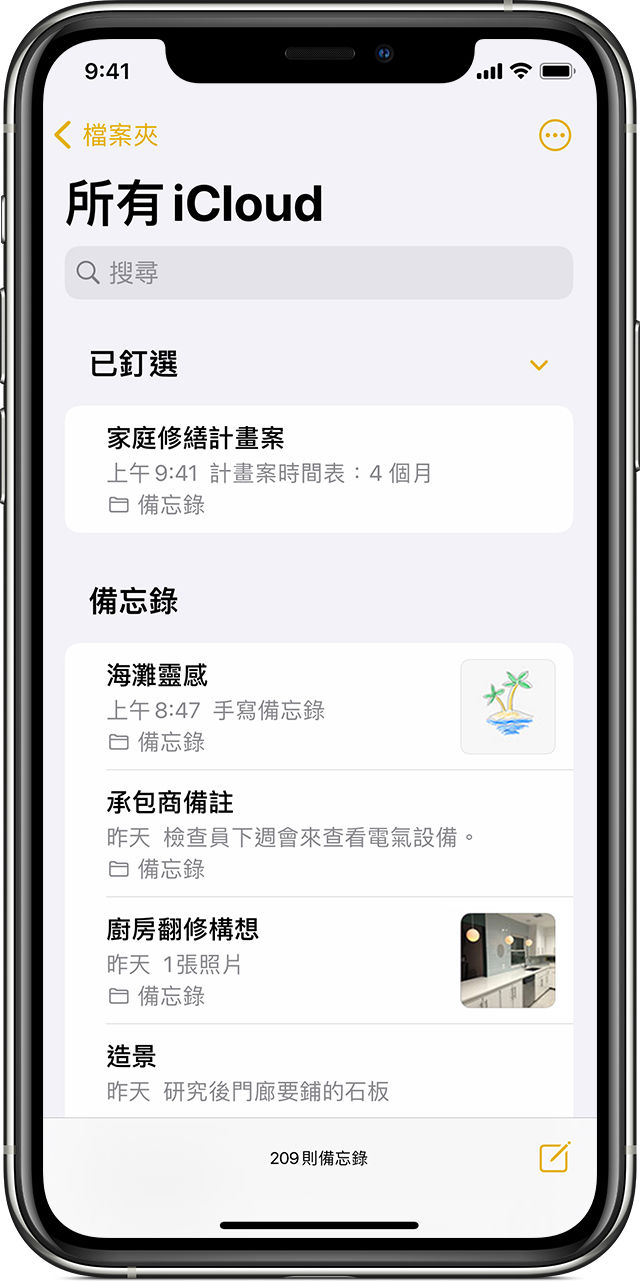Screen dimensions: 640x1282
Task: Tap the 搜尋 search field
Action: pyautogui.click(x=318, y=273)
